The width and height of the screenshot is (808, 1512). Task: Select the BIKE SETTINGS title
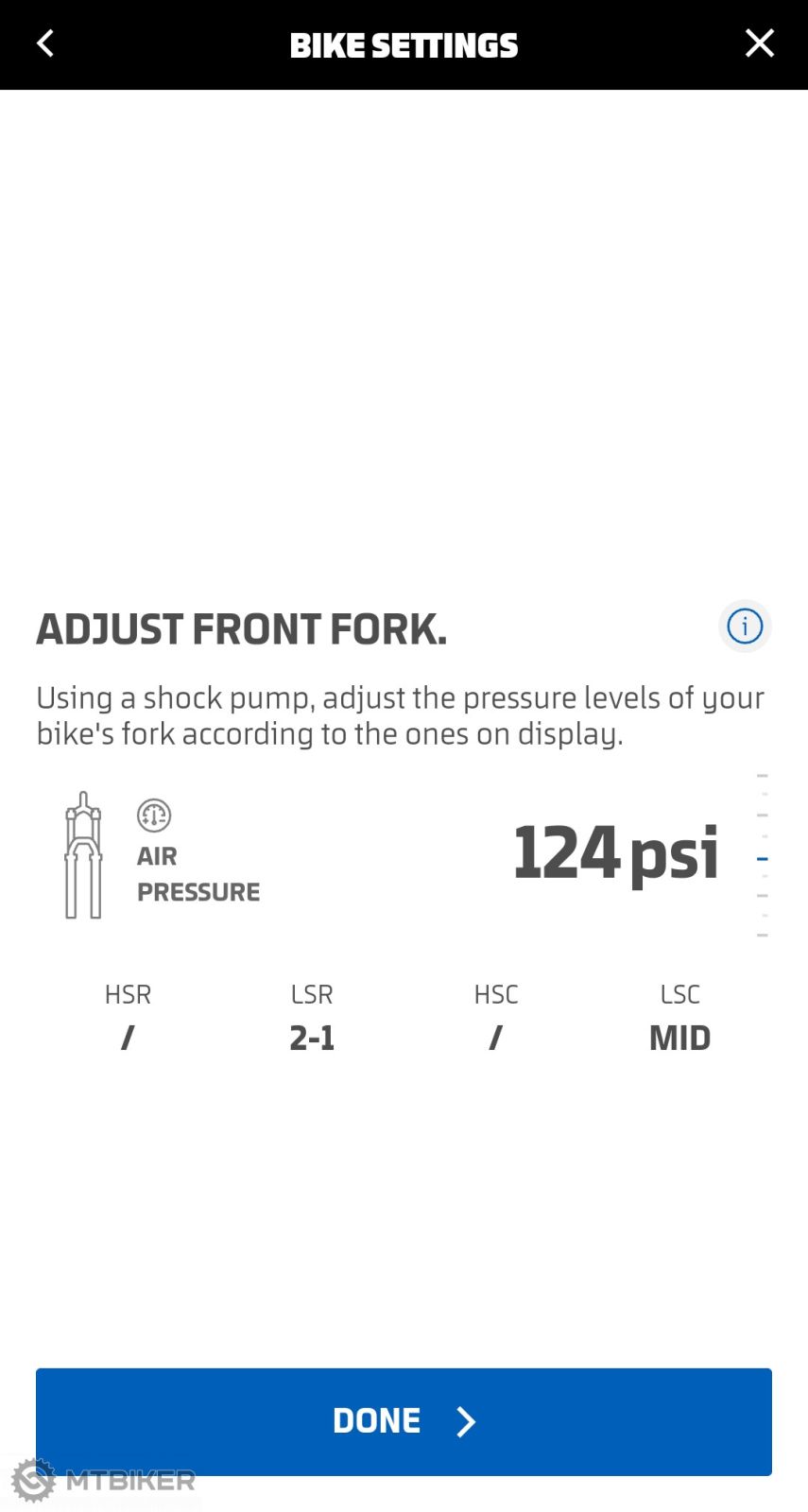coord(404,43)
